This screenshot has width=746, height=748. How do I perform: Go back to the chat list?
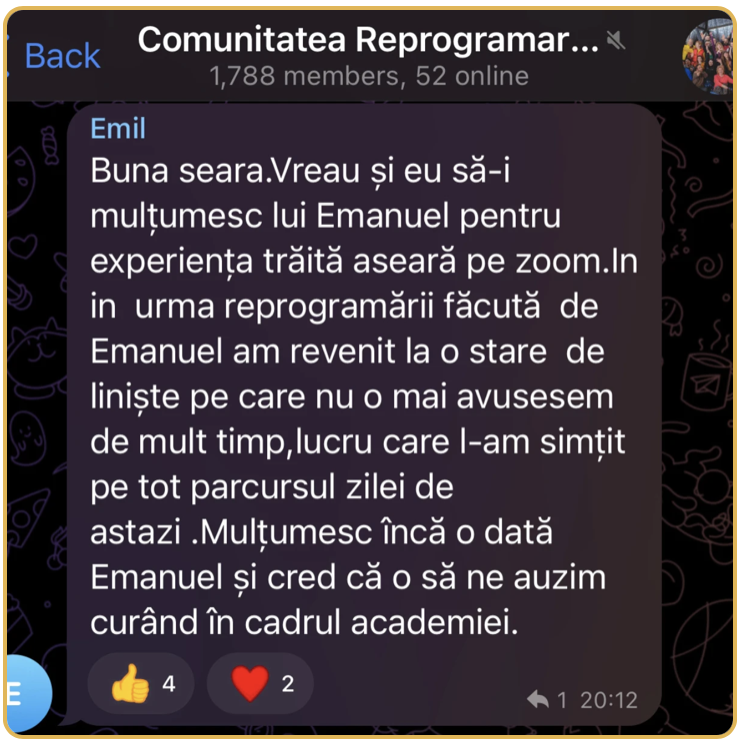tap(62, 56)
